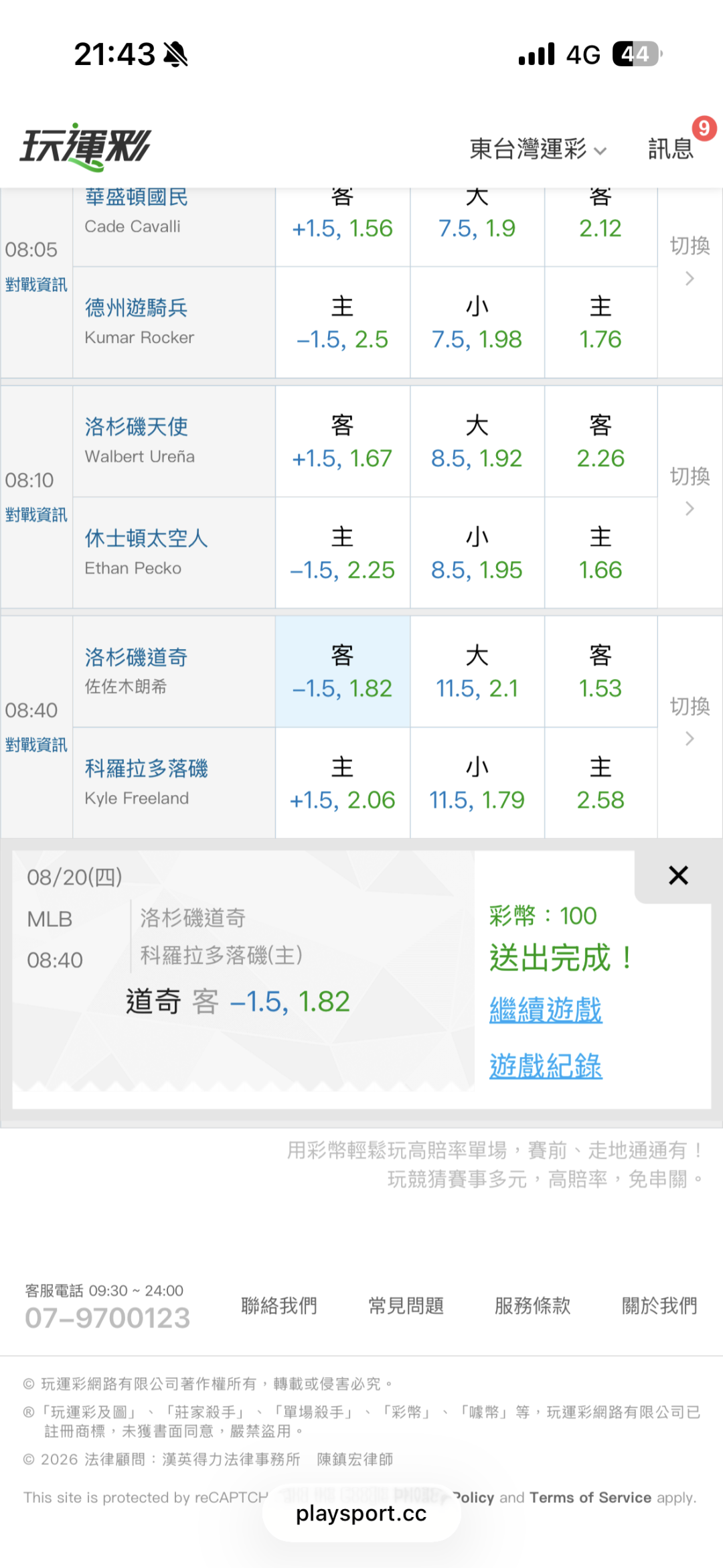This screenshot has width=723, height=1568.
Task: Open 對戰資訊 for the 08:10 game
Action: click(x=36, y=514)
